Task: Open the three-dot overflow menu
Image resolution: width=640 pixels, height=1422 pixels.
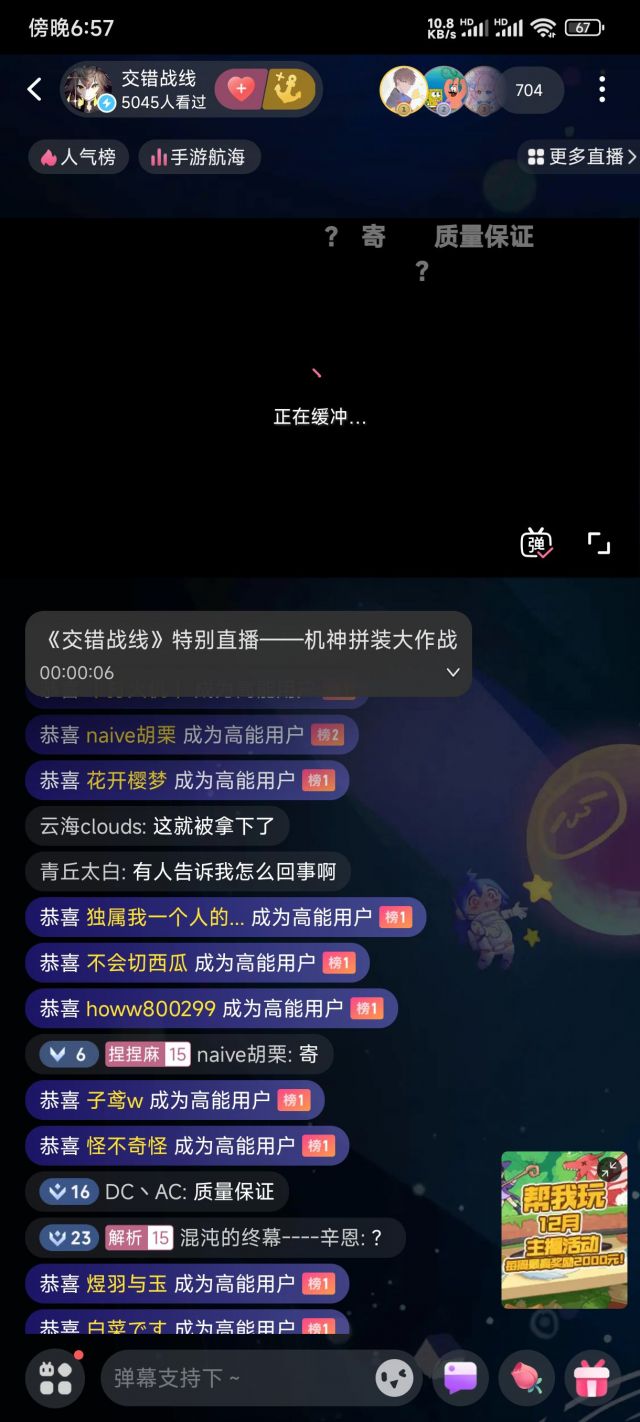Action: 602,90
